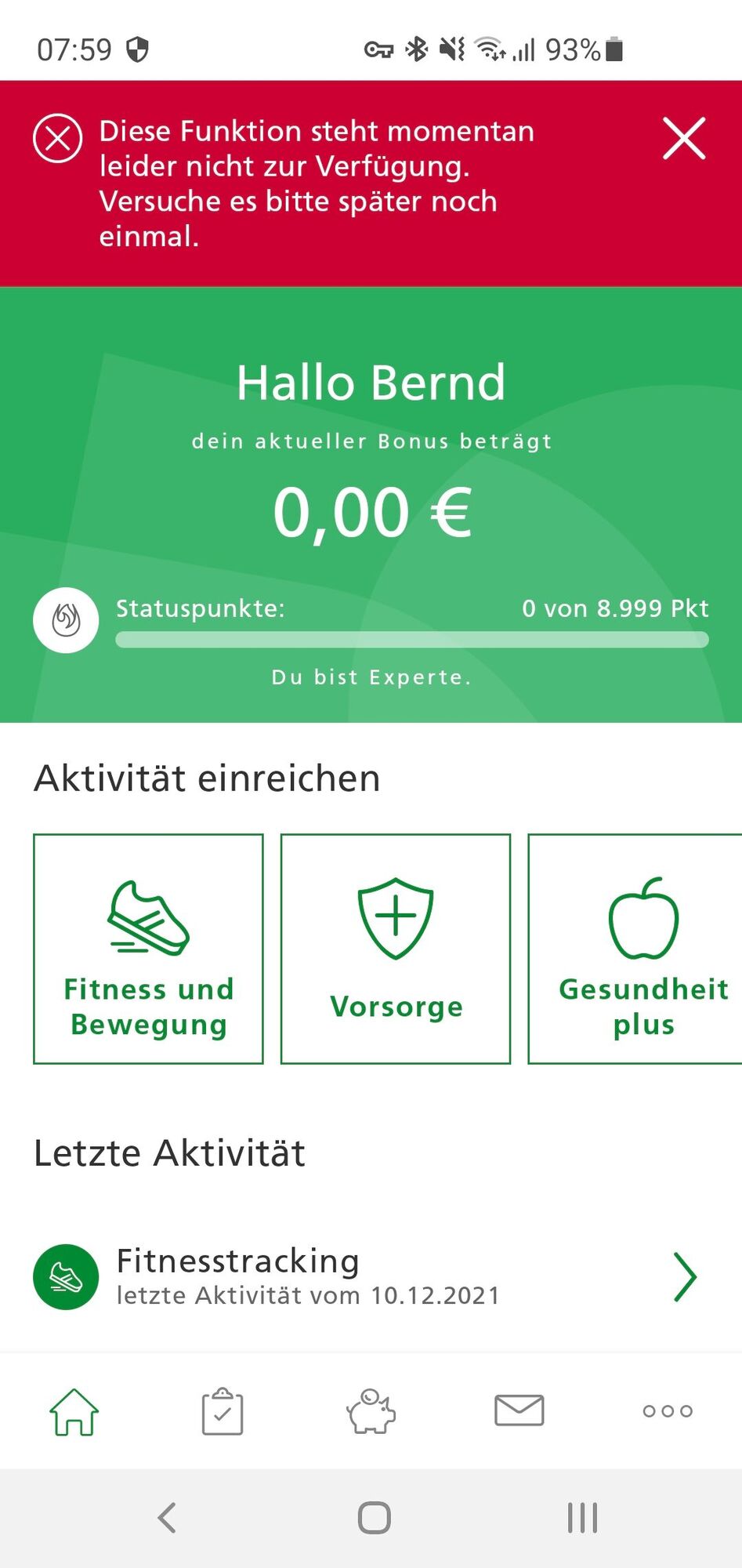
Task: Open the piggy bank bonus tab
Action: point(371,1411)
